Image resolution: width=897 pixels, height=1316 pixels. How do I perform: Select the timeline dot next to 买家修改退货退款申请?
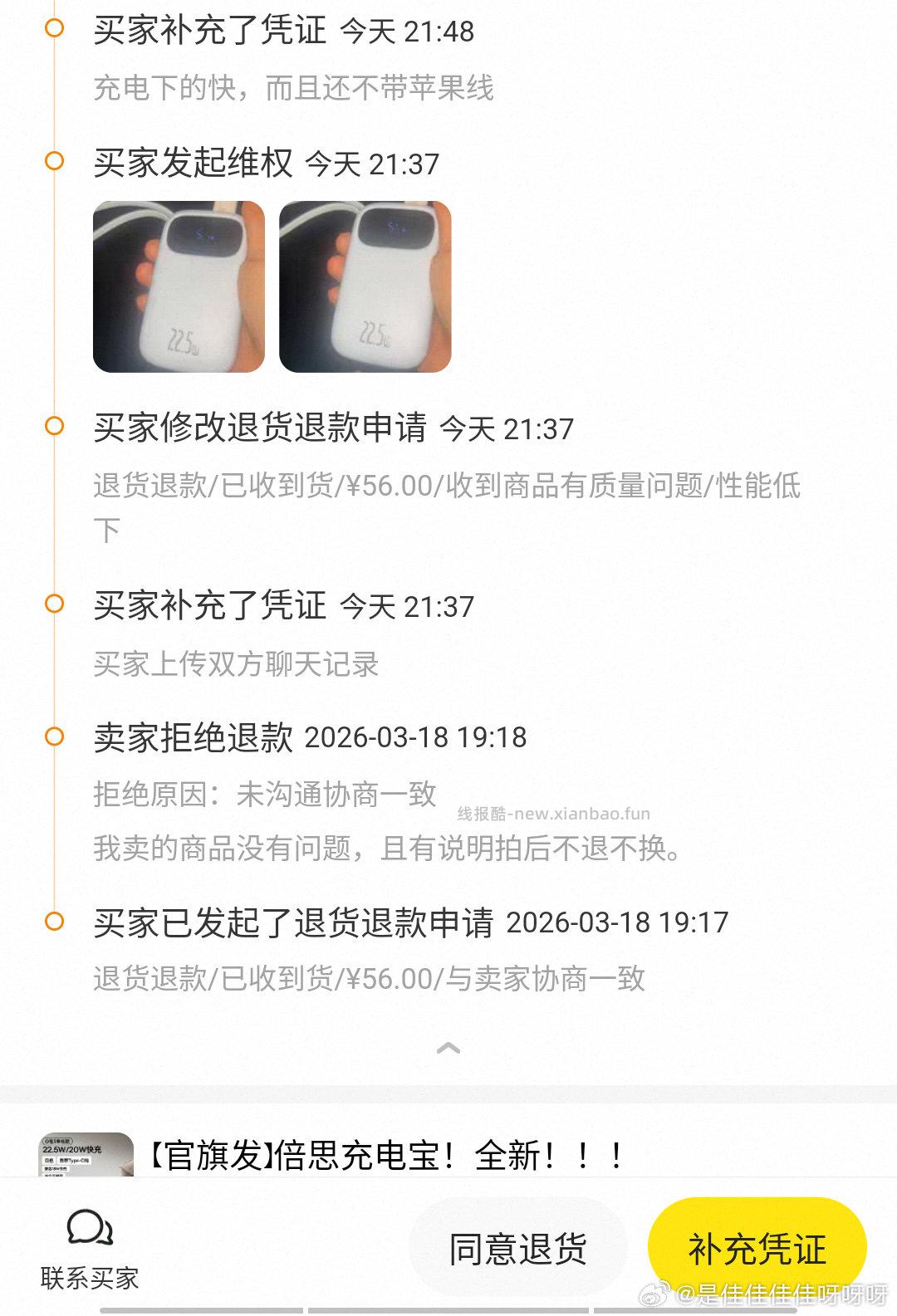(x=56, y=428)
